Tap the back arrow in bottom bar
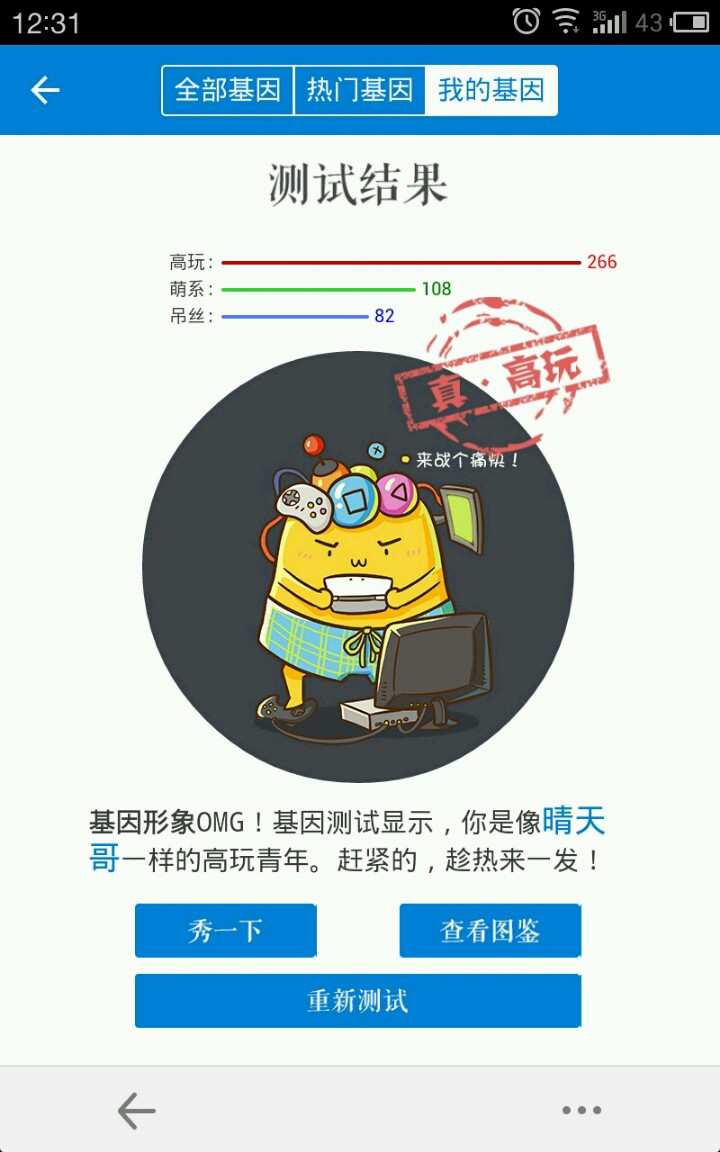The width and height of the screenshot is (720, 1152). click(137, 1110)
